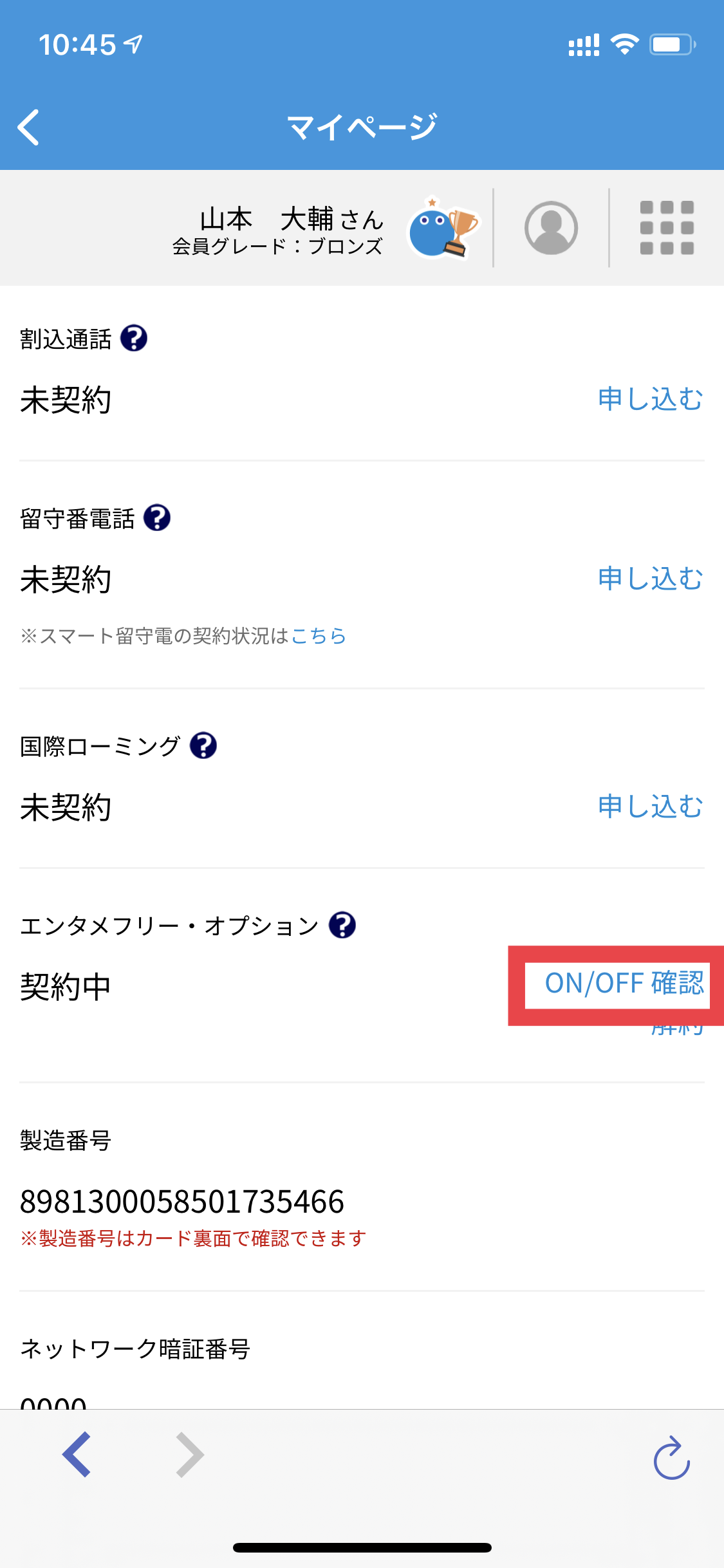Reload the page with the refresh icon
The width and height of the screenshot is (724, 1568).
[x=672, y=1458]
